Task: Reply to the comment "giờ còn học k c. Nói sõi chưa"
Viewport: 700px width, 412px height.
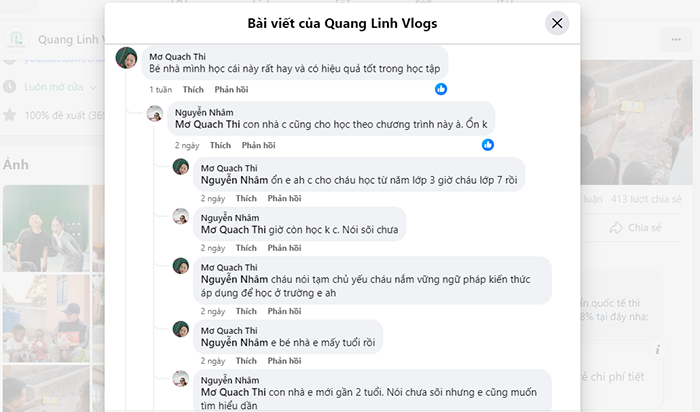Action: 283,247
